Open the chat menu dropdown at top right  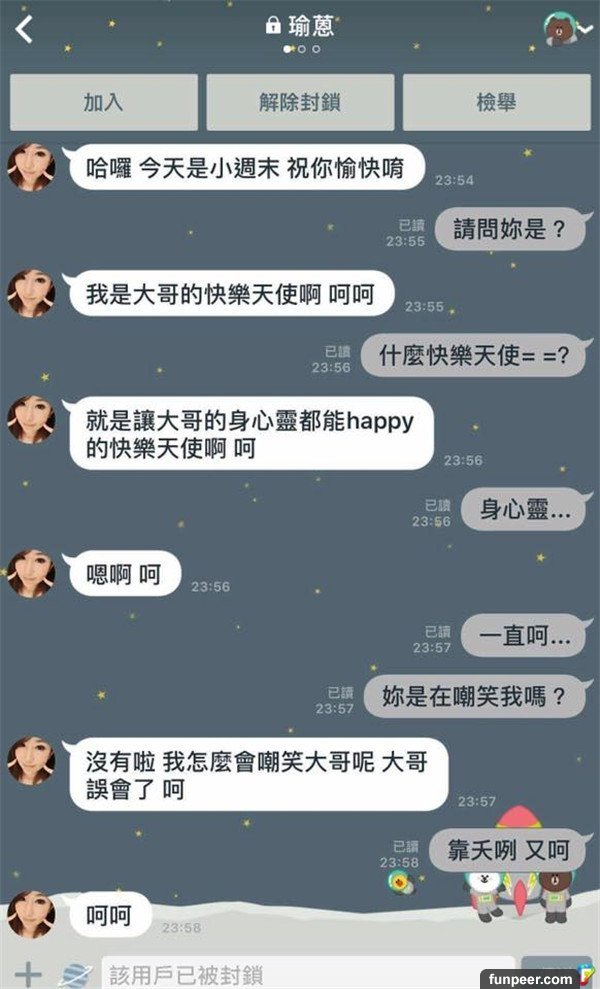click(x=567, y=28)
